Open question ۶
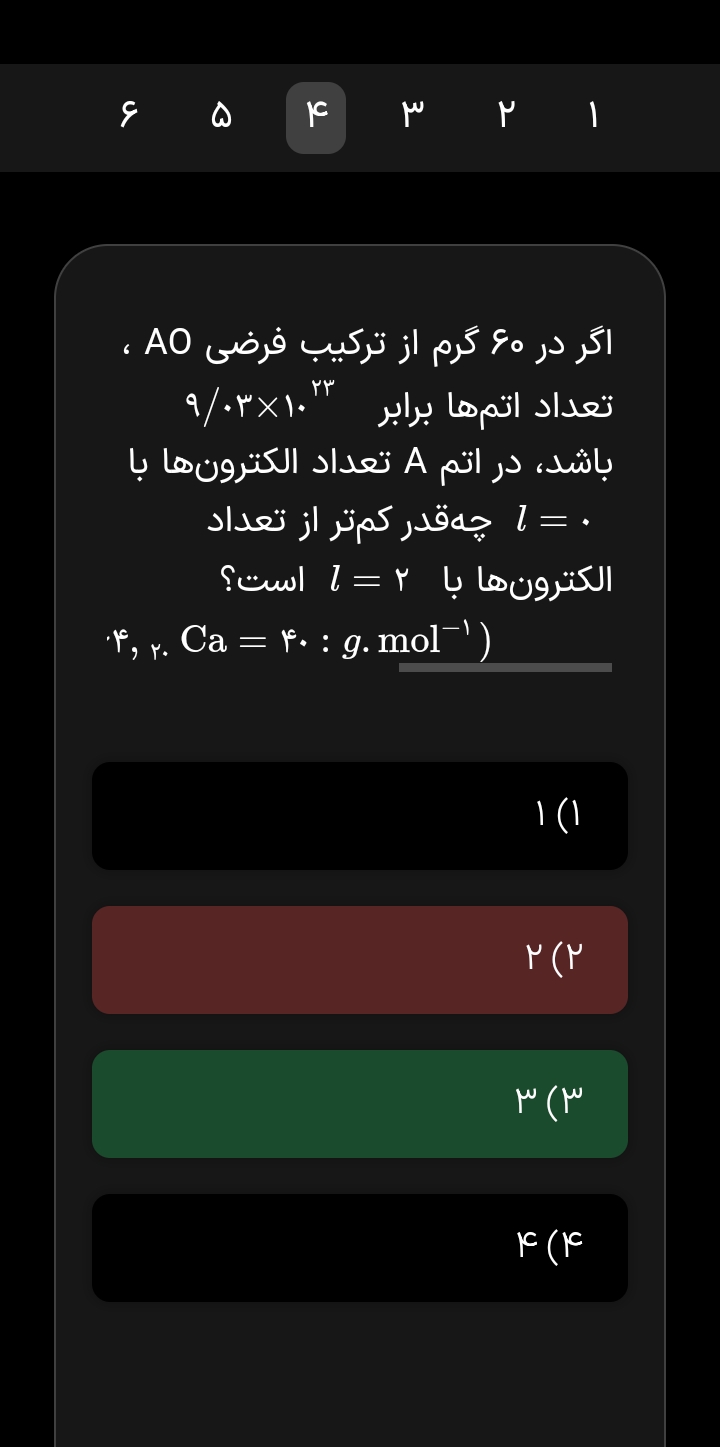This screenshot has height=1447, width=720. (x=127, y=117)
